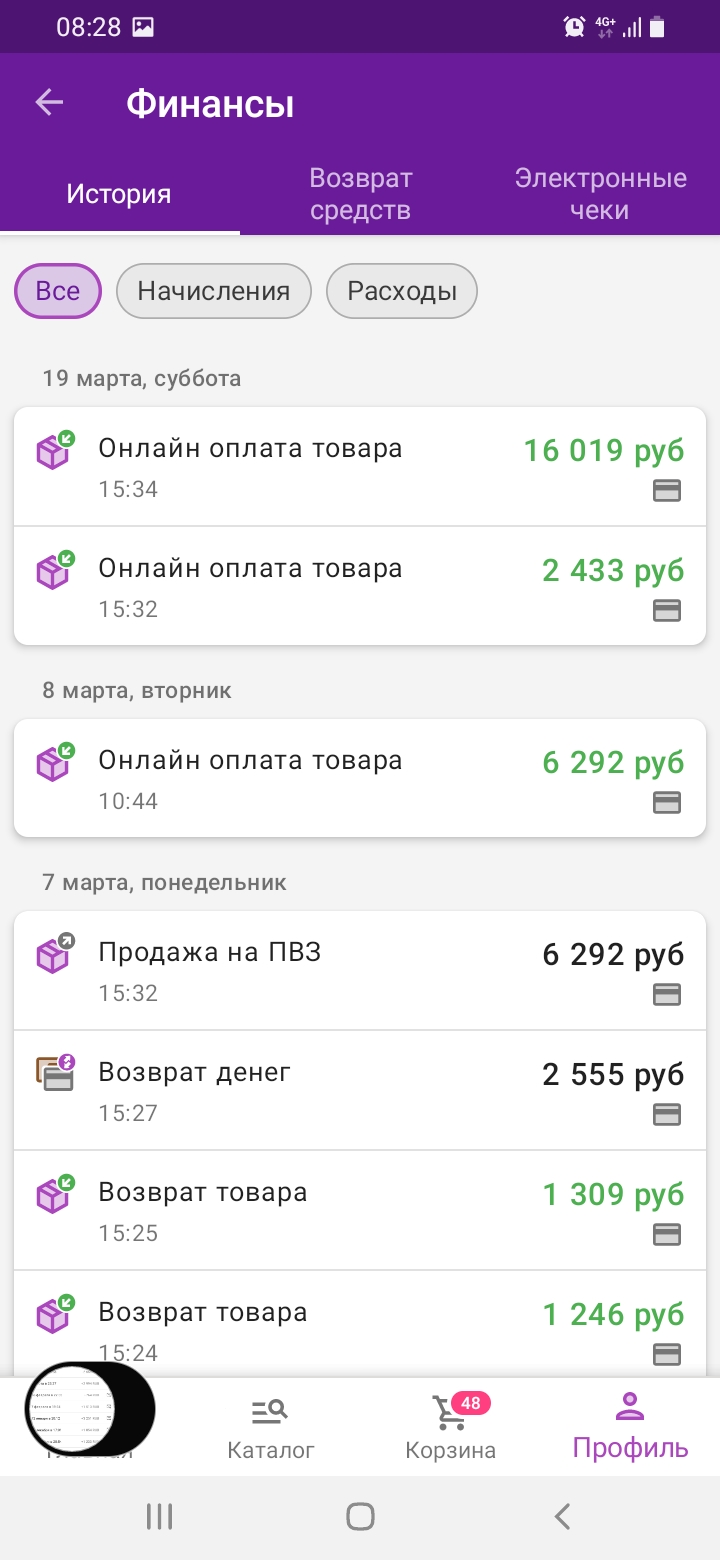Switch to the Профиль tab
This screenshot has height=1560, width=720.
point(630,1428)
